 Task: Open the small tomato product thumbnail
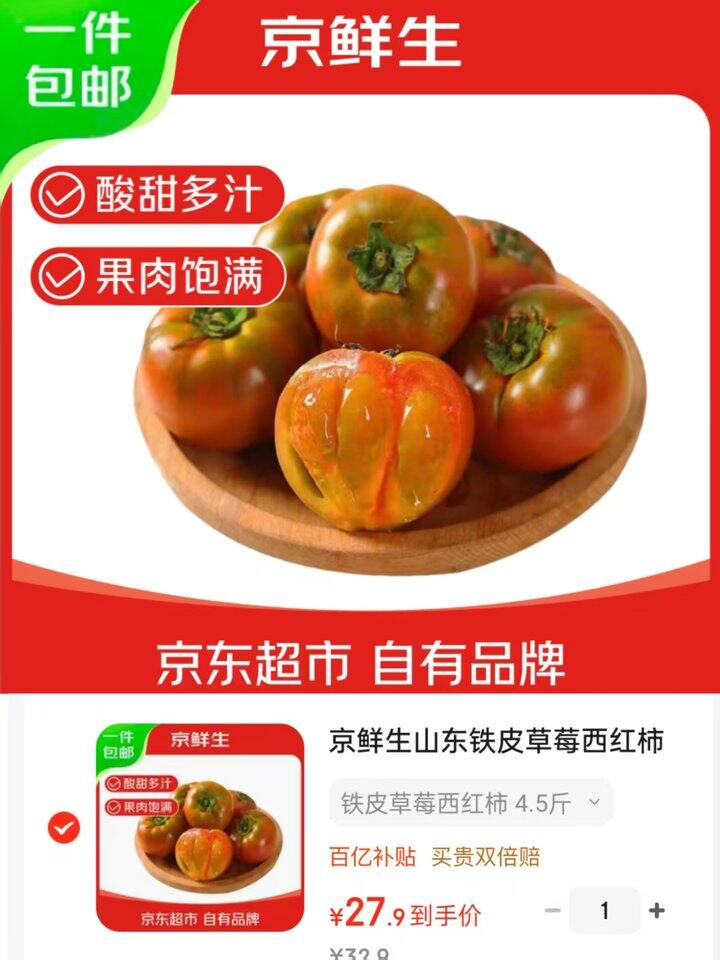click(200, 828)
